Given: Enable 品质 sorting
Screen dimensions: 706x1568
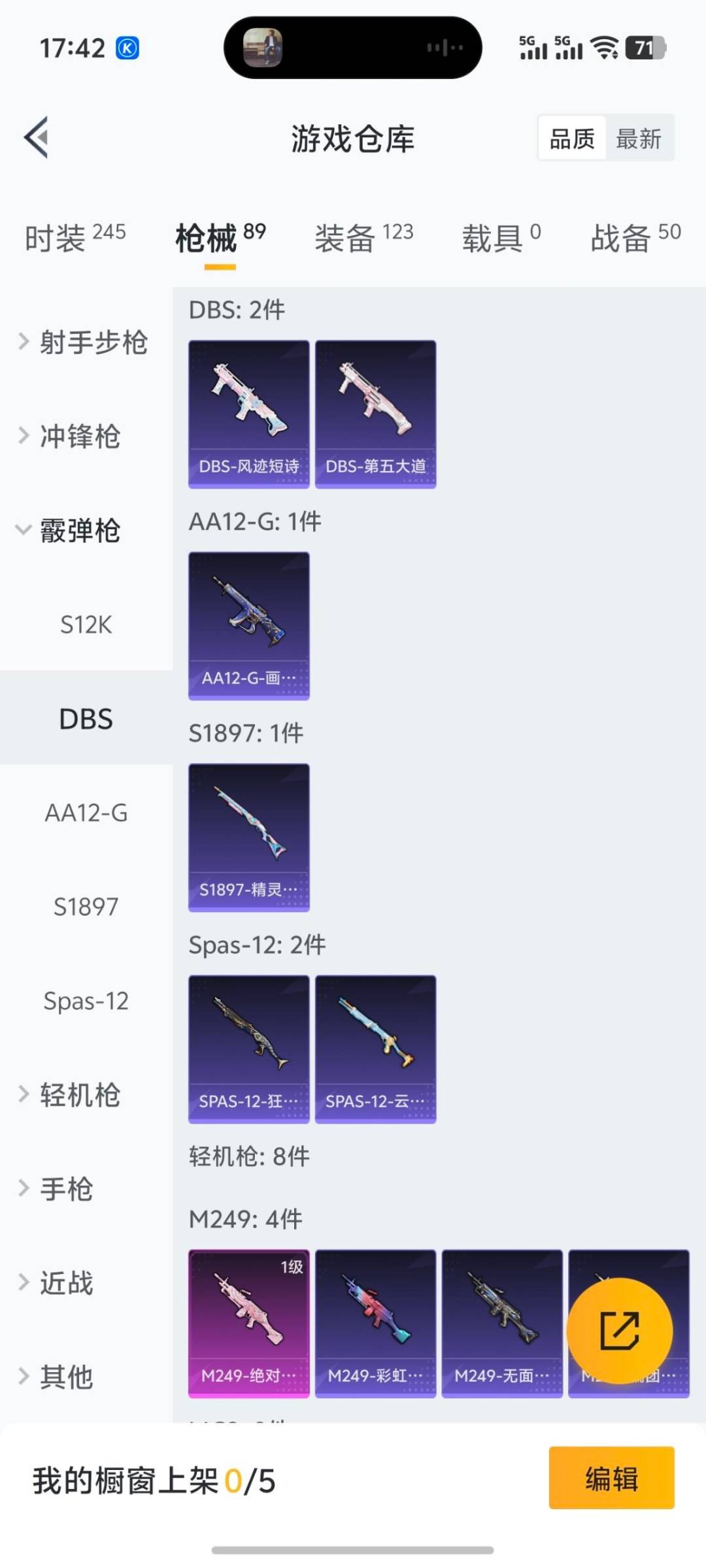Looking at the screenshot, I should 570,138.
